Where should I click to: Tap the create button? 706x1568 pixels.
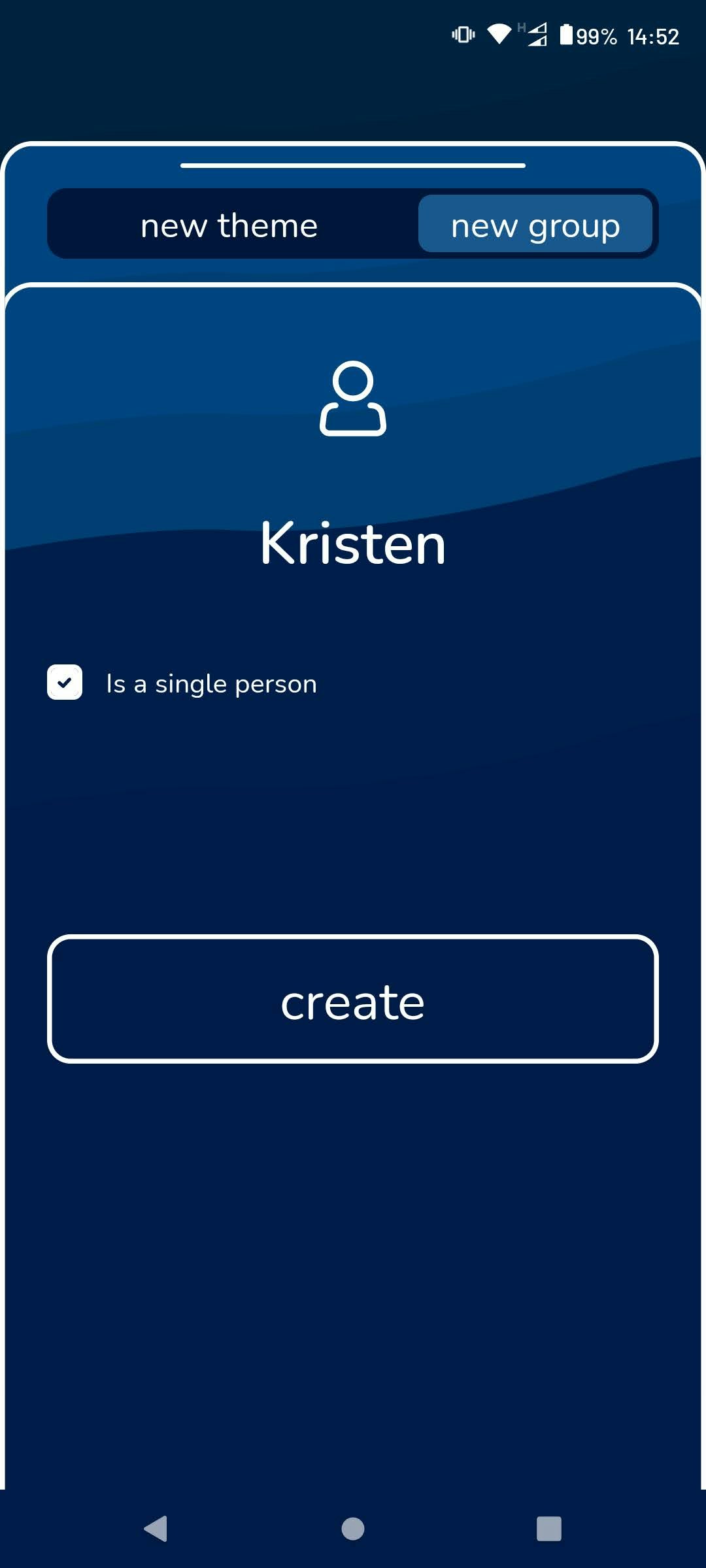tap(353, 1000)
